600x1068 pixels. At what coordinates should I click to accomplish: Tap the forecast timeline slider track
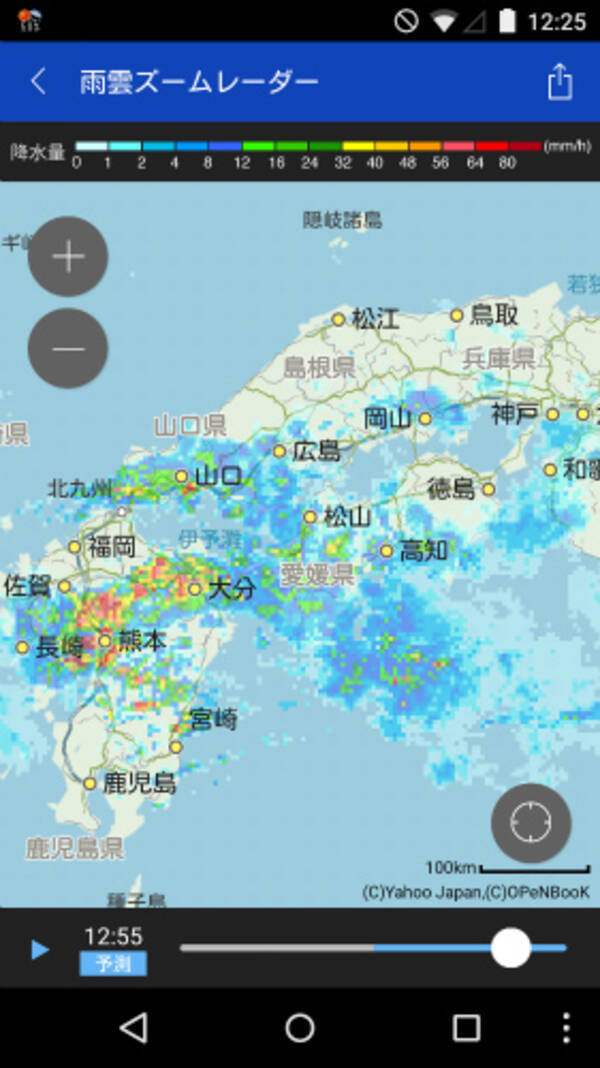point(340,948)
